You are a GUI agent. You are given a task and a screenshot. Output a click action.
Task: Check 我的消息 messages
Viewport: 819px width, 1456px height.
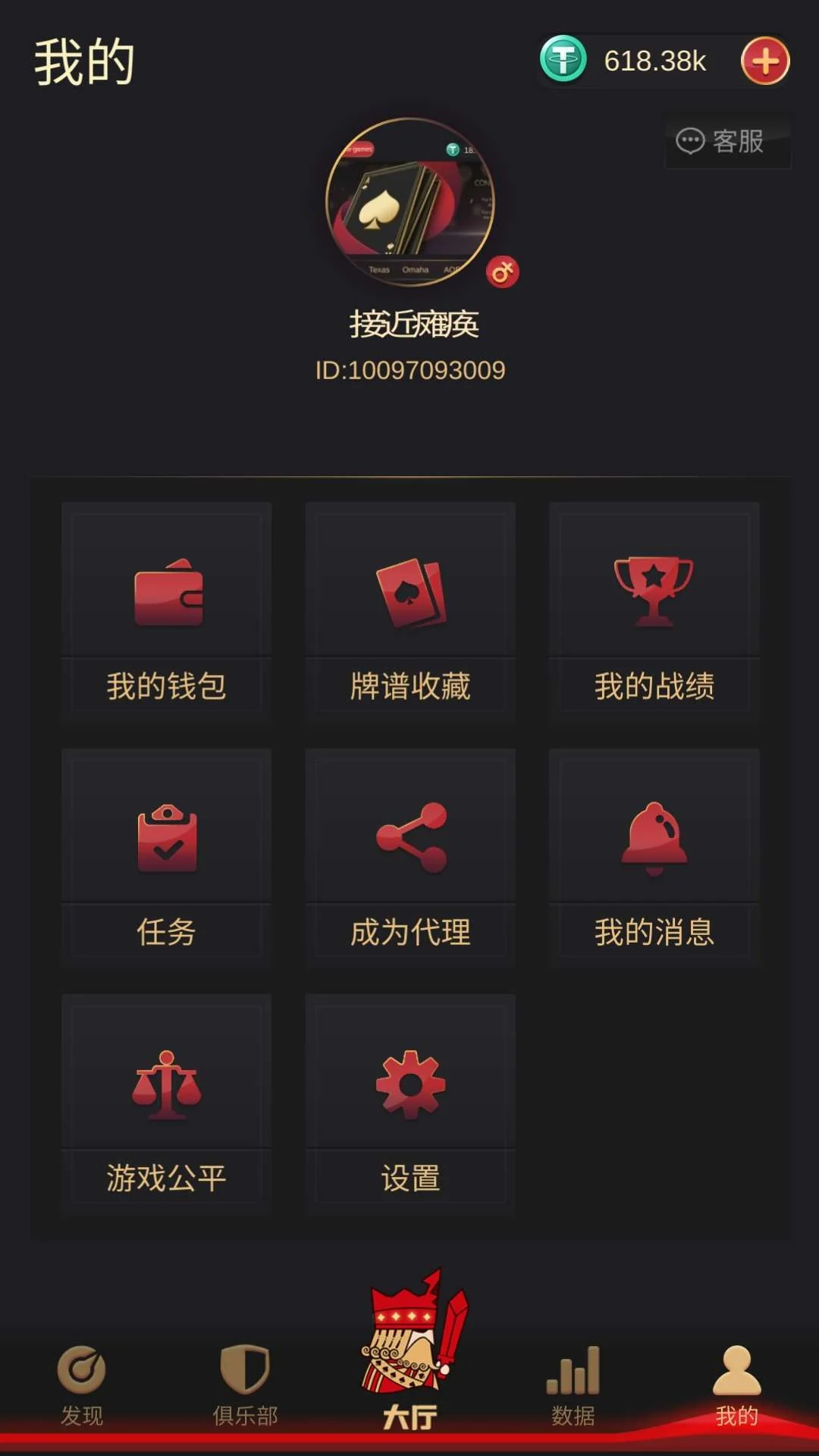coord(654,858)
